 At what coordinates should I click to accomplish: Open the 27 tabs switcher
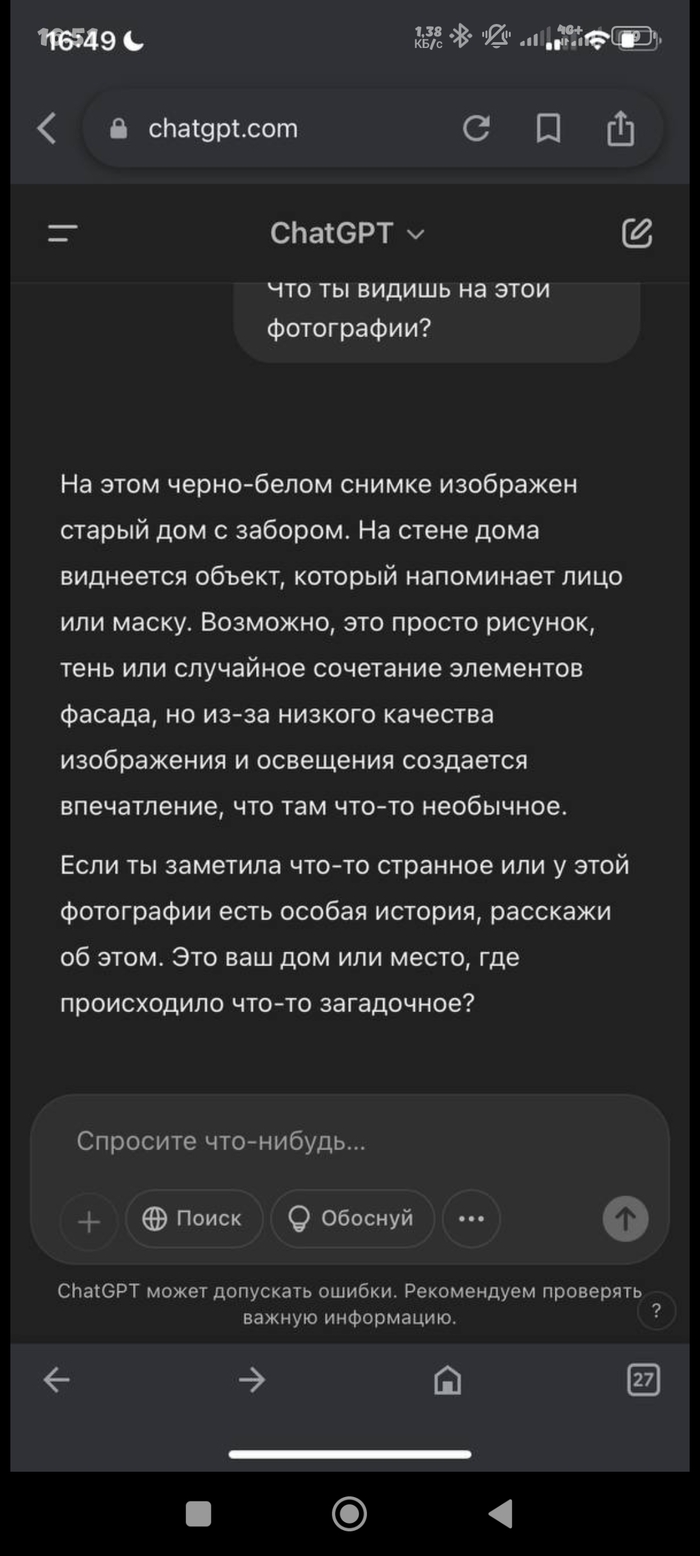tap(643, 1381)
